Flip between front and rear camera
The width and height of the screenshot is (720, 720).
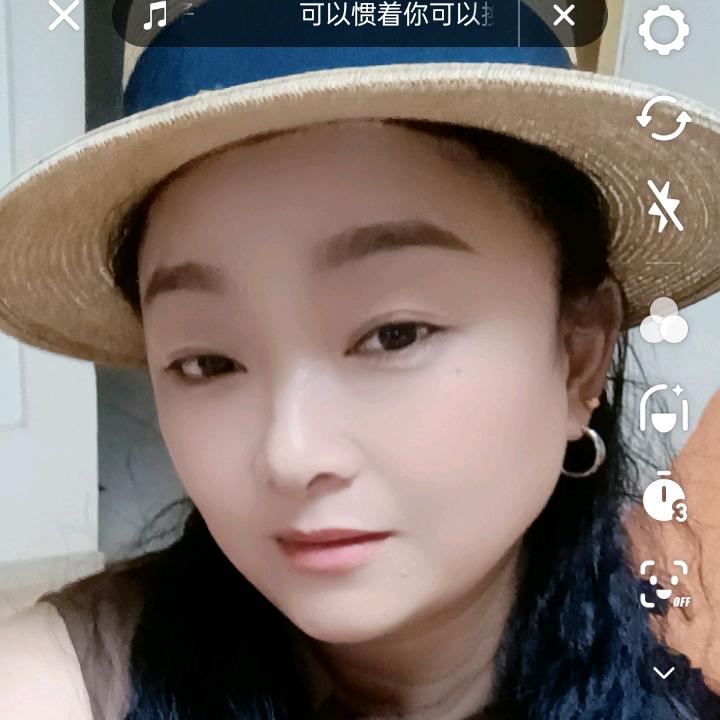point(664,118)
